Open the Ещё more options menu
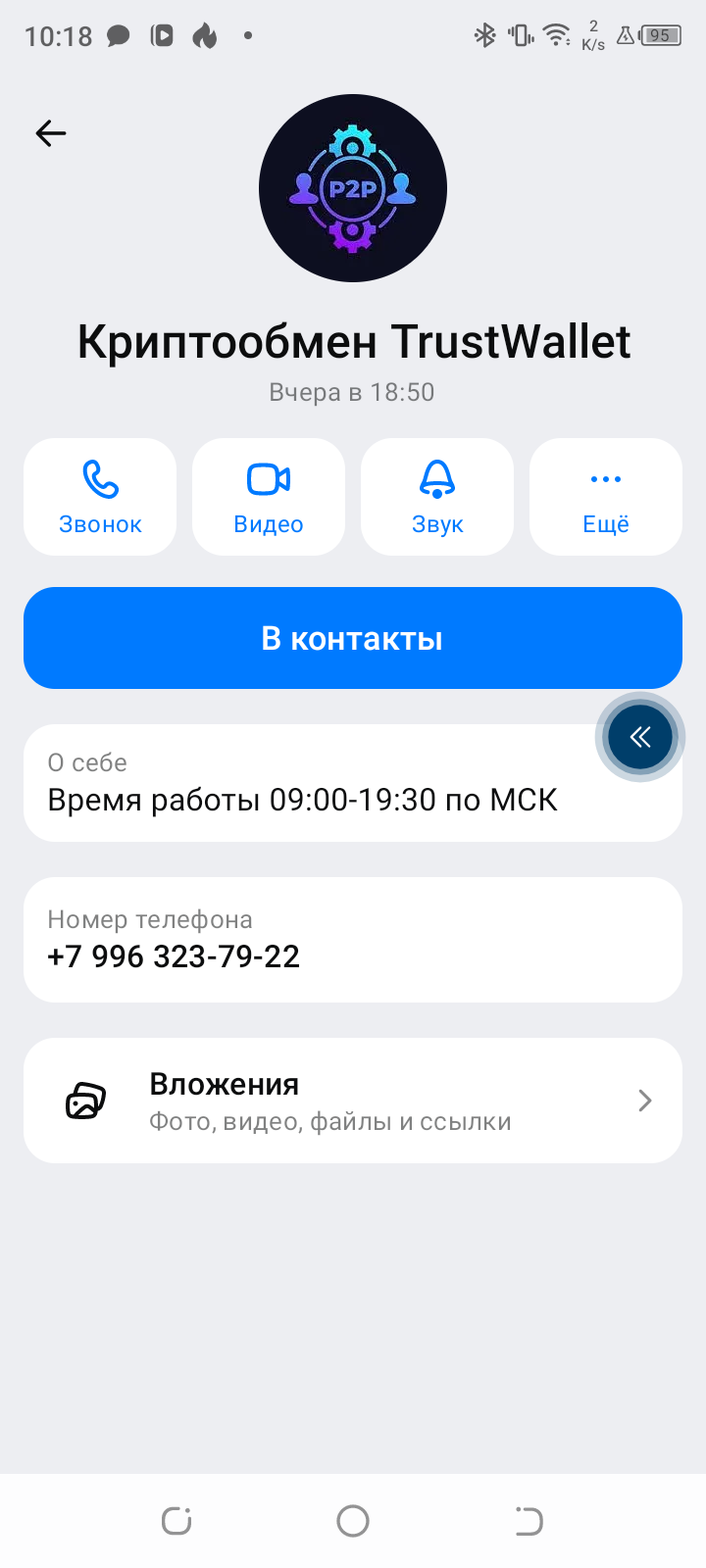706x1568 pixels. [606, 497]
